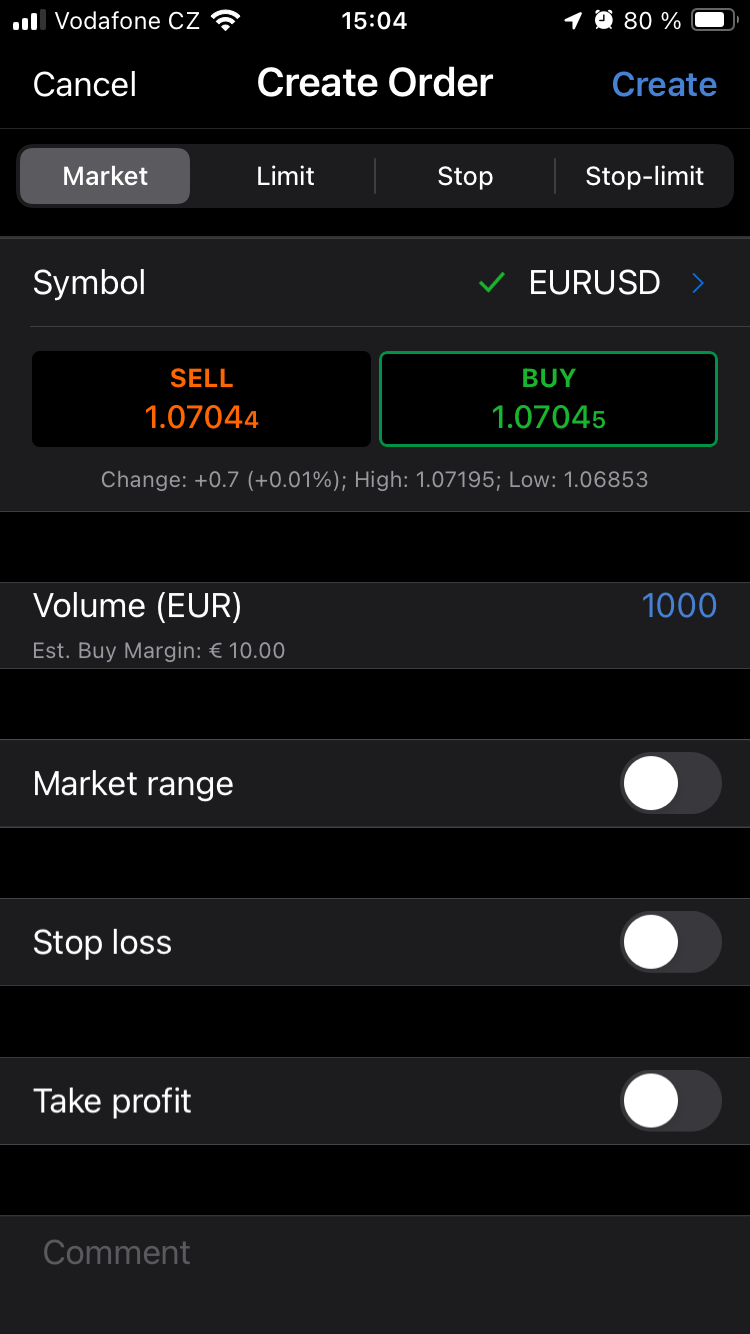This screenshot has height=1334, width=750.
Task: Turn on Take profit
Action: click(x=670, y=1101)
